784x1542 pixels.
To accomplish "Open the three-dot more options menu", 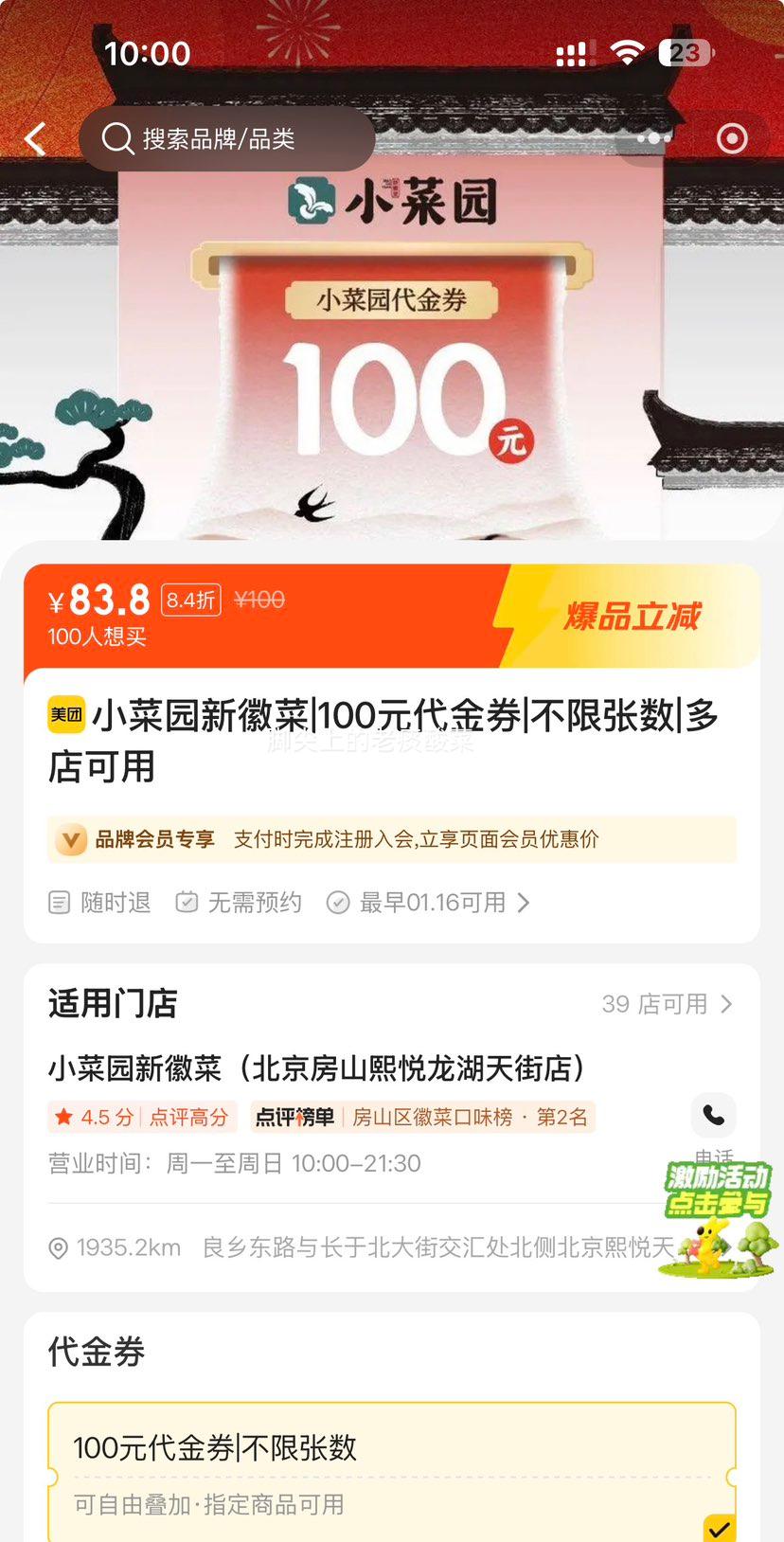I will tap(653, 138).
